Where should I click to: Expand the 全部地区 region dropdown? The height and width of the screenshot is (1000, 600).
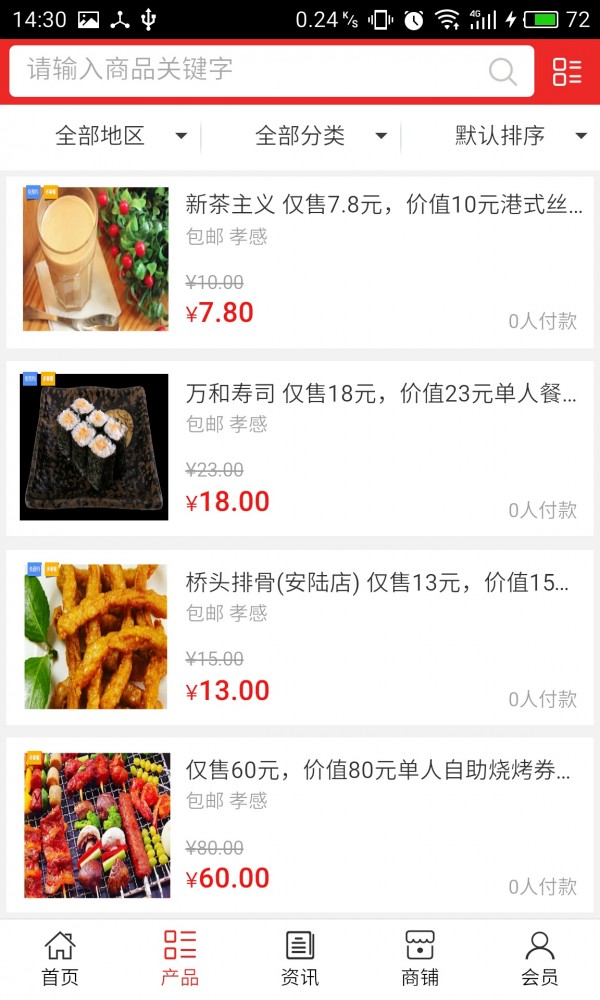[120, 136]
